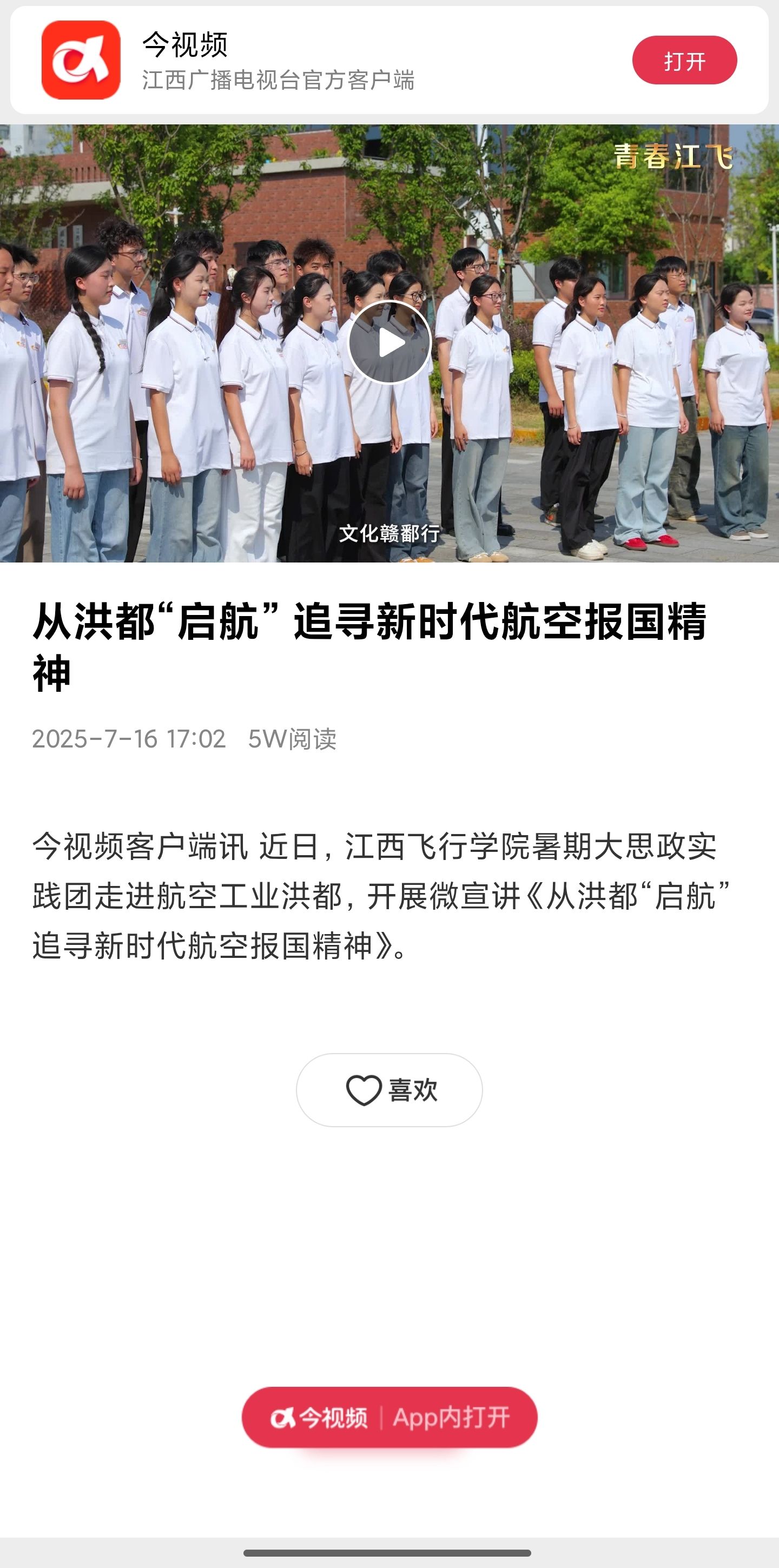Open article via App内打开 button
This screenshot has height=1568, width=779.
(389, 1417)
